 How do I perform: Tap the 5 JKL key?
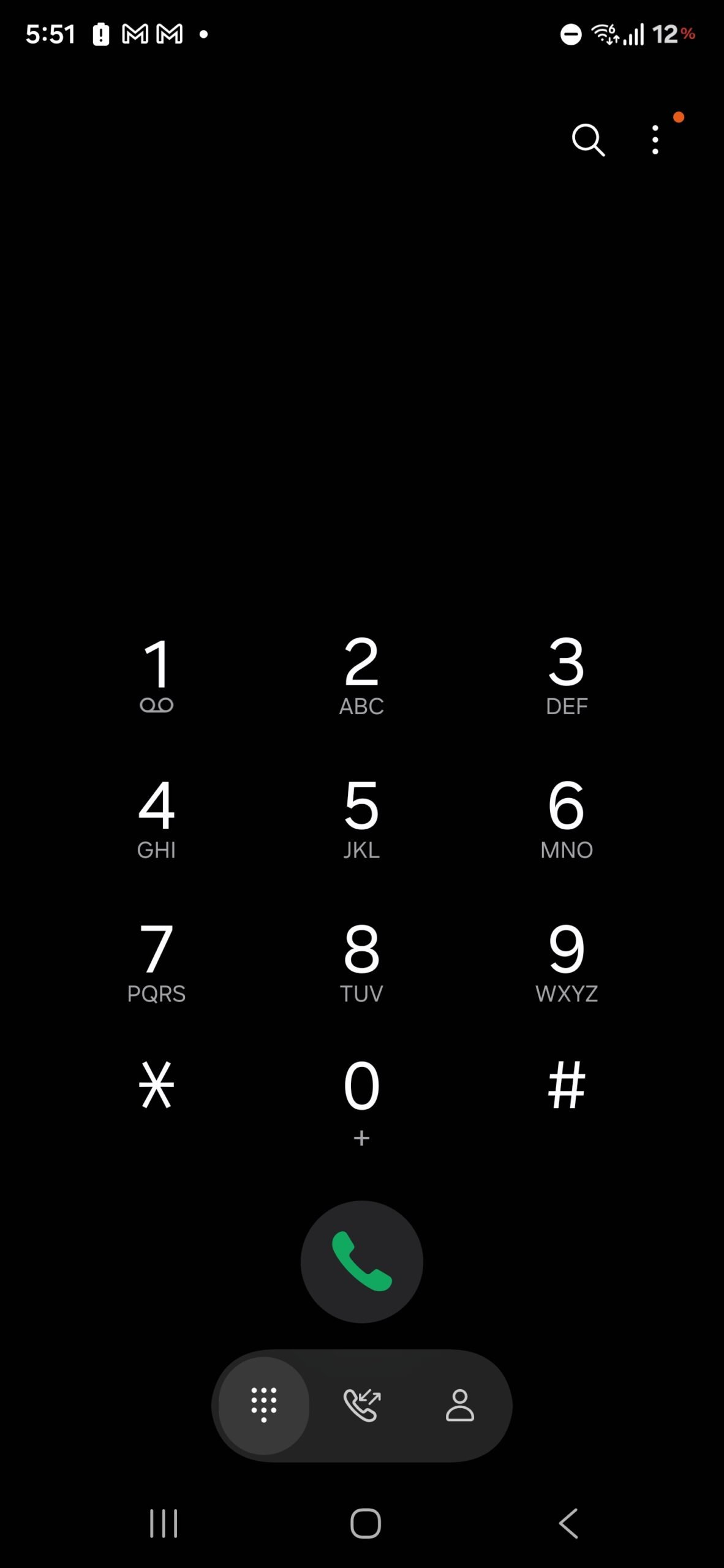click(361, 818)
